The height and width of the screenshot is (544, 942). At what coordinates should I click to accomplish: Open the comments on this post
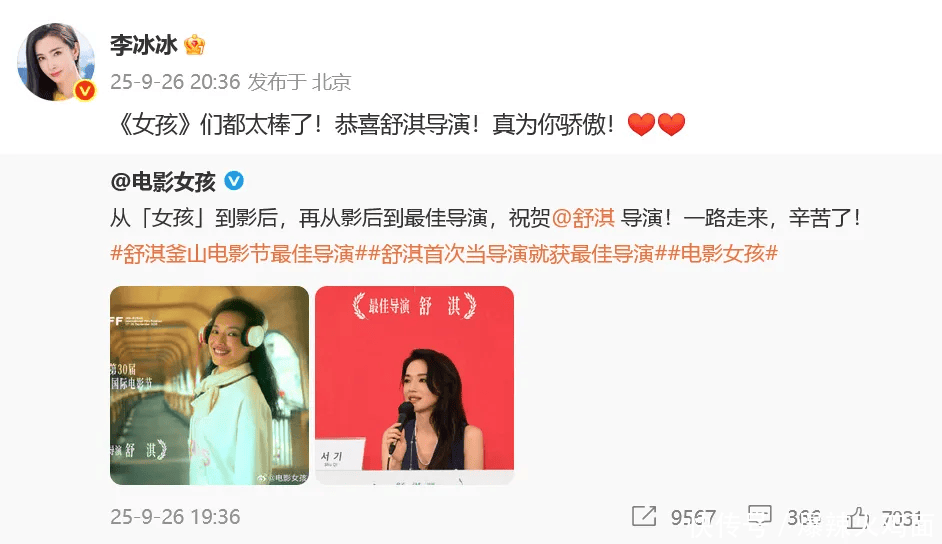click(x=763, y=516)
